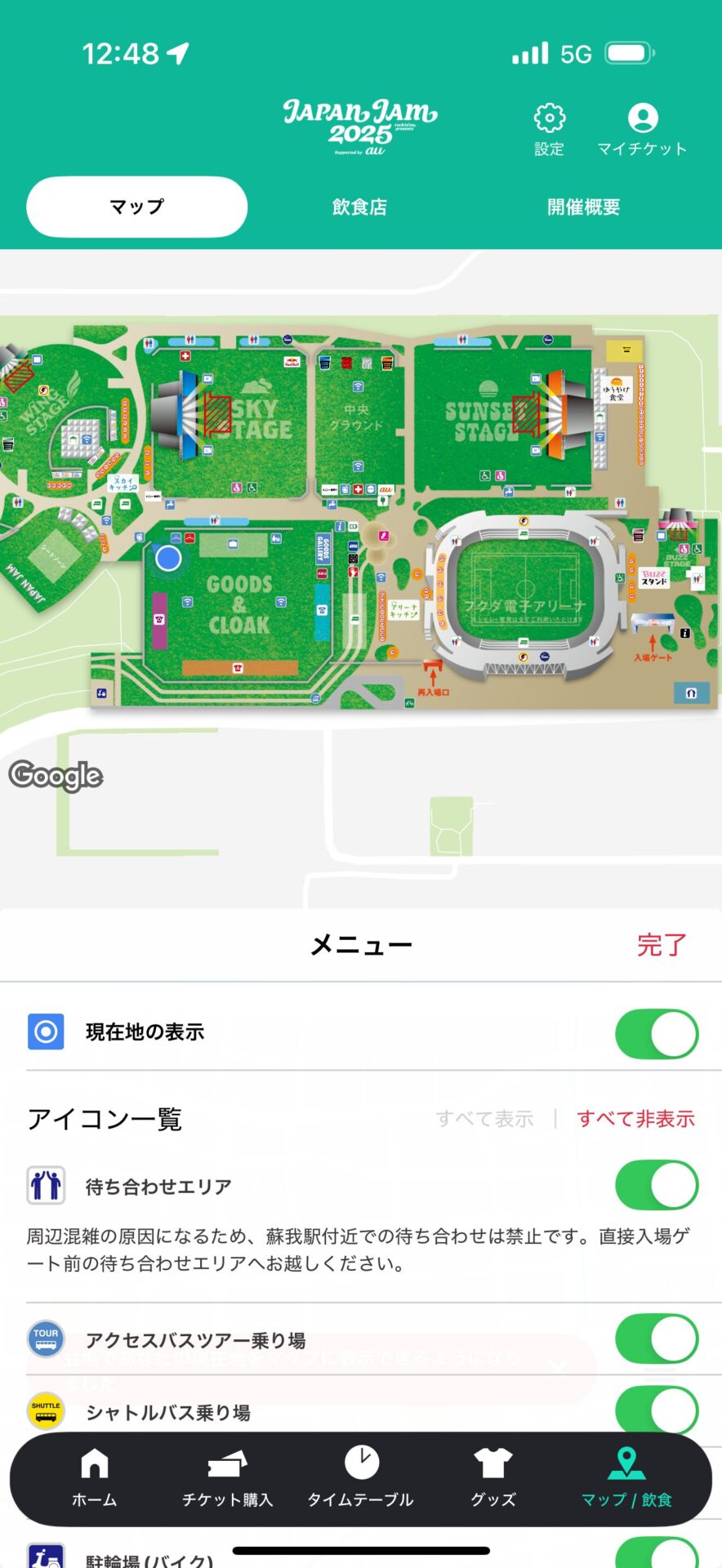Select the マップ tab
This screenshot has width=722, height=1568.
point(137,207)
